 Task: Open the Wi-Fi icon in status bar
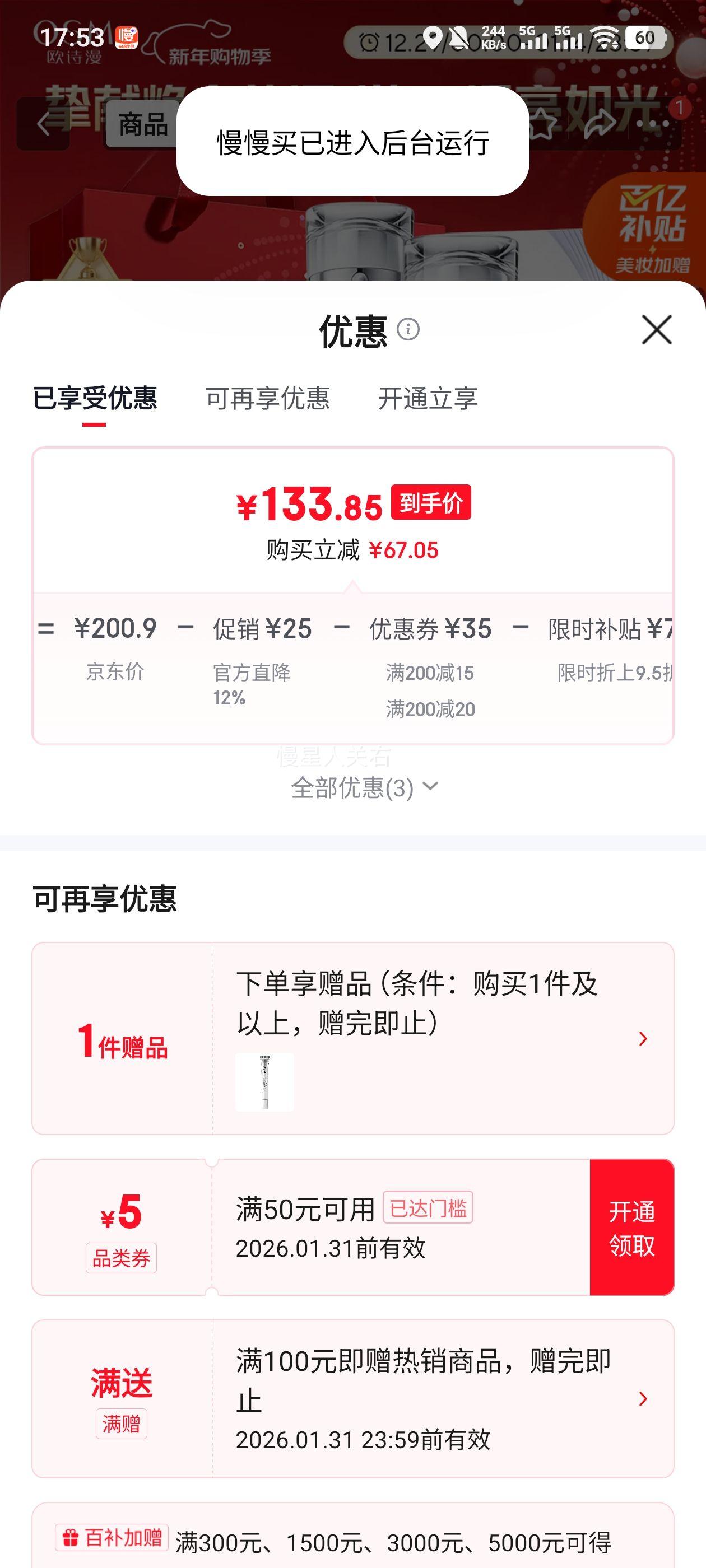click(x=605, y=36)
